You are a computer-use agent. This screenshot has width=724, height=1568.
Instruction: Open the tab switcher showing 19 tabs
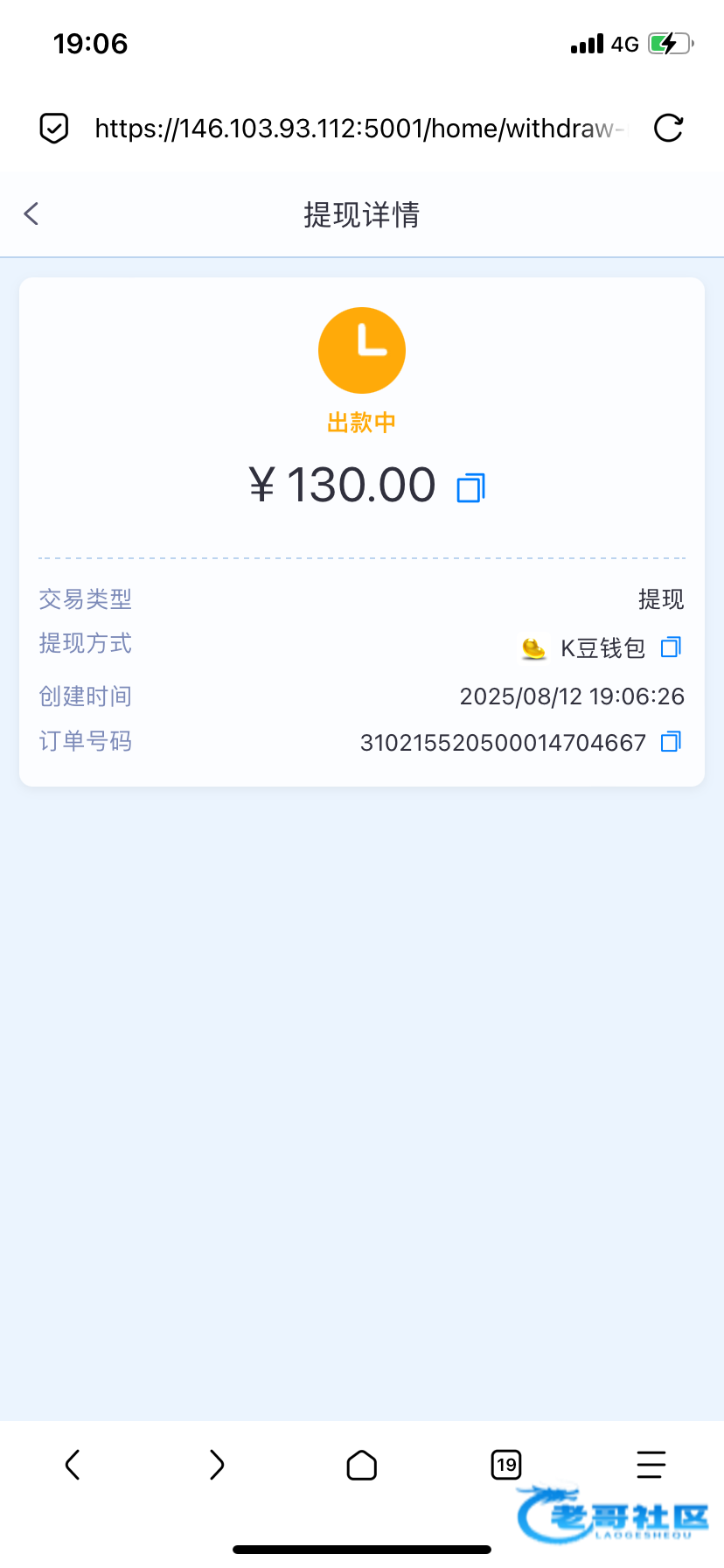(x=506, y=1465)
